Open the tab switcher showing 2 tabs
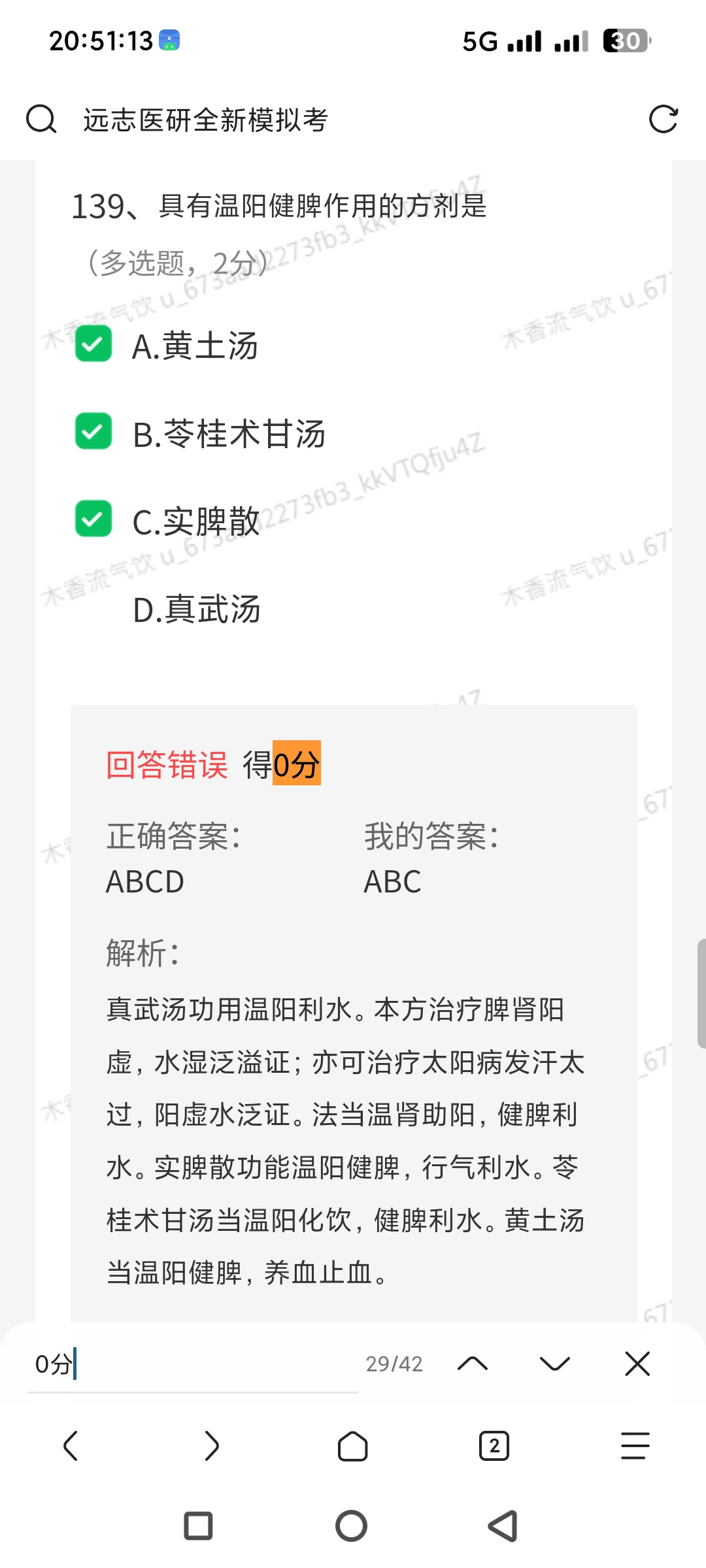The width and height of the screenshot is (706, 1568). [494, 1446]
